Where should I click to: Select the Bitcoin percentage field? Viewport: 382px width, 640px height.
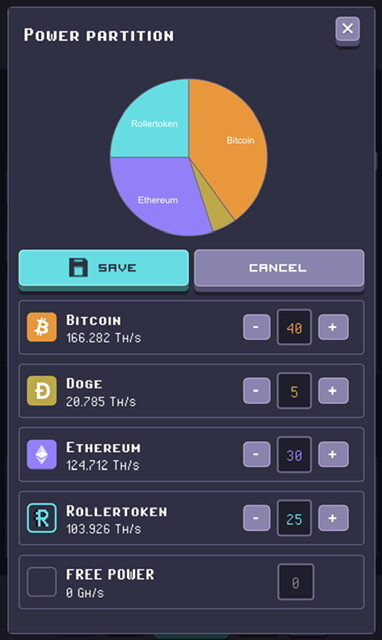(294, 327)
